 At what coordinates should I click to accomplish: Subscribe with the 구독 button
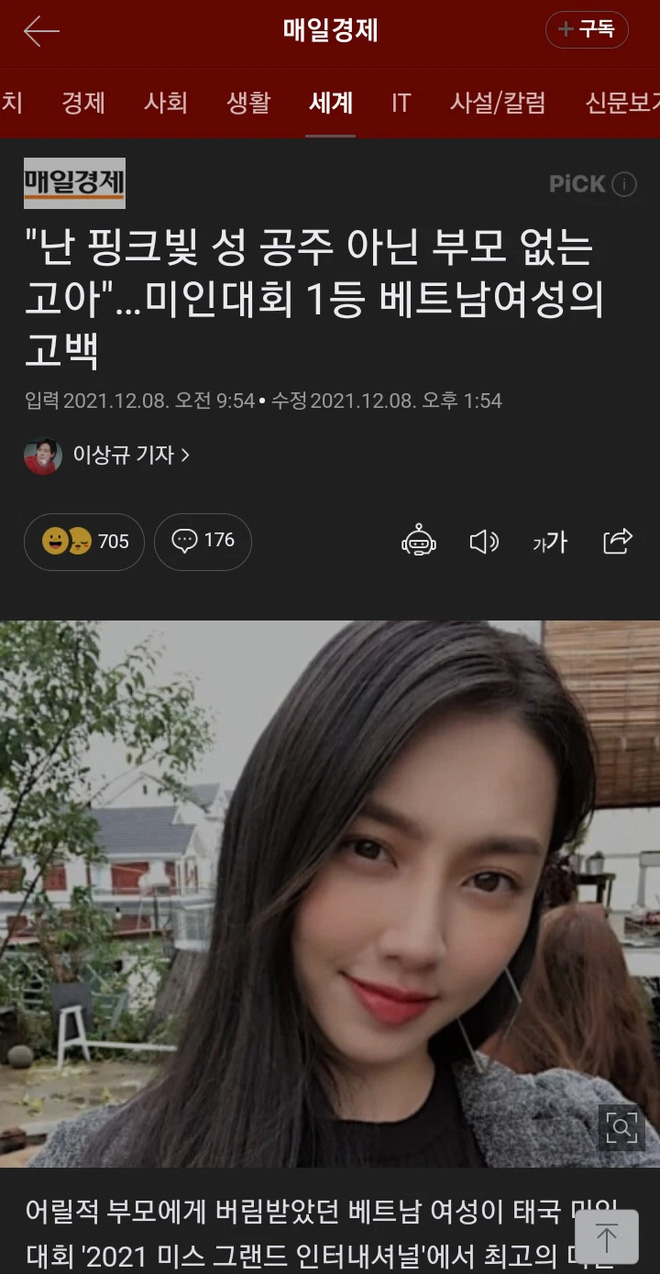pos(587,30)
